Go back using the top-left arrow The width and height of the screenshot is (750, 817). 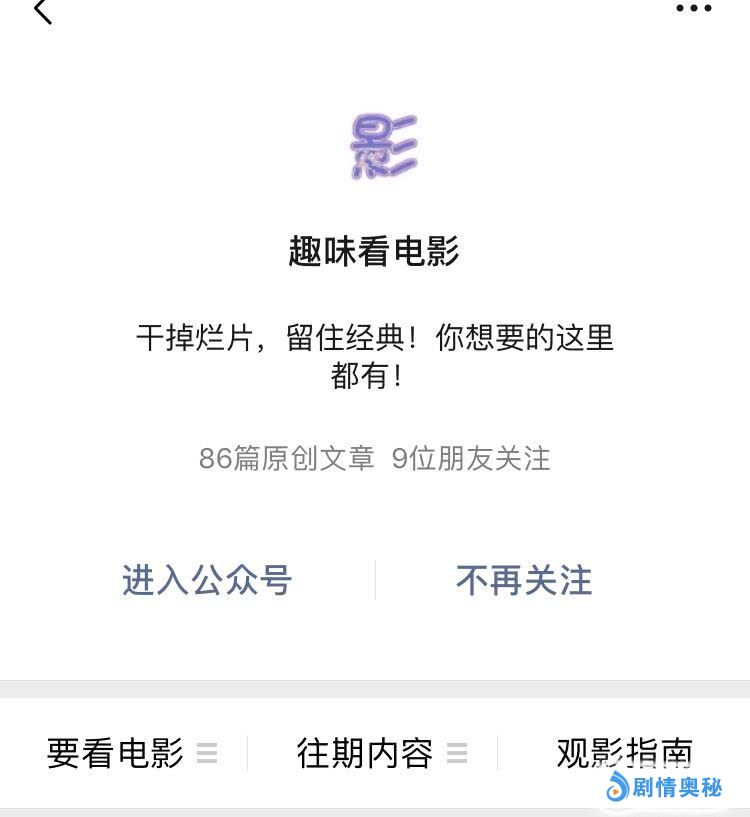pos(42,12)
